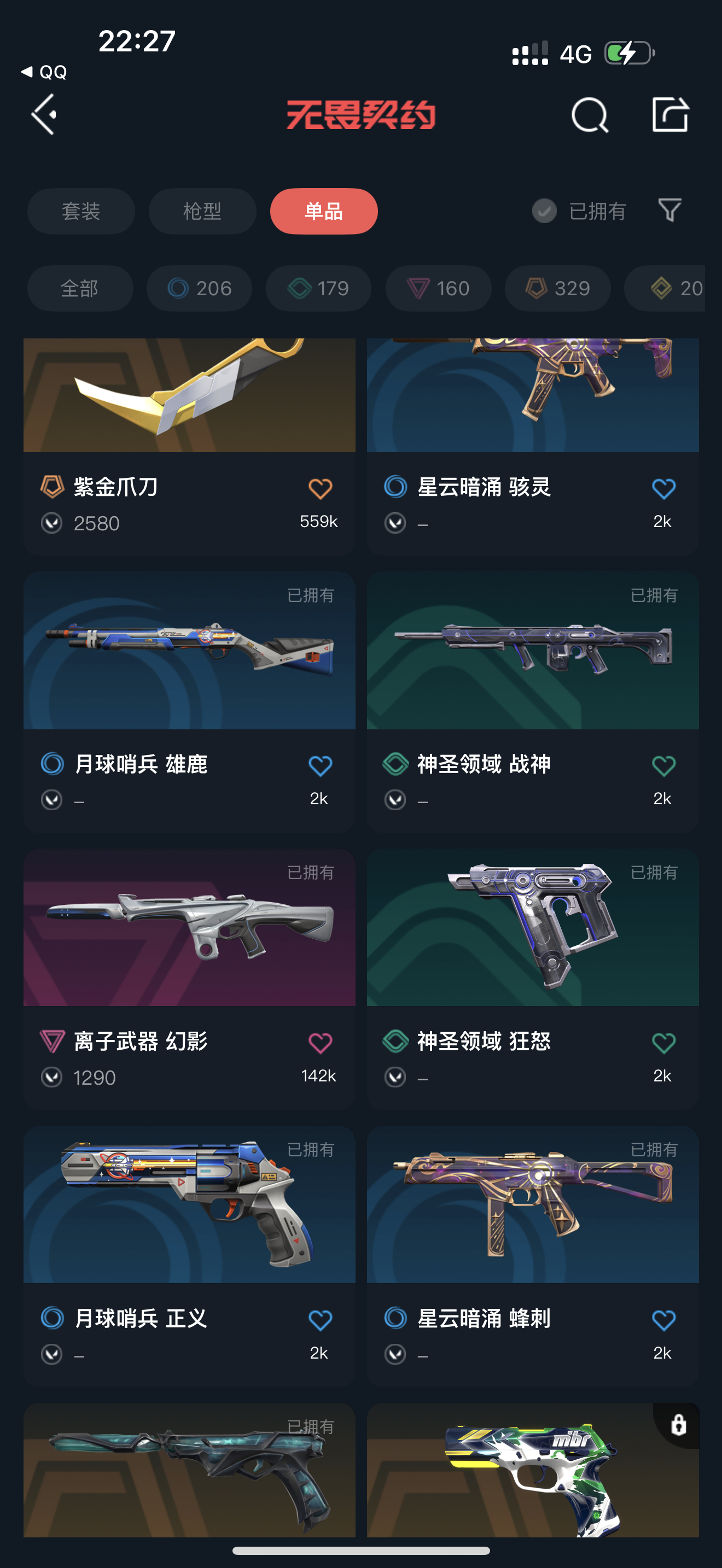This screenshot has height=1568, width=722.
Task: Filter by the 160 tier chip
Action: pyautogui.click(x=438, y=288)
